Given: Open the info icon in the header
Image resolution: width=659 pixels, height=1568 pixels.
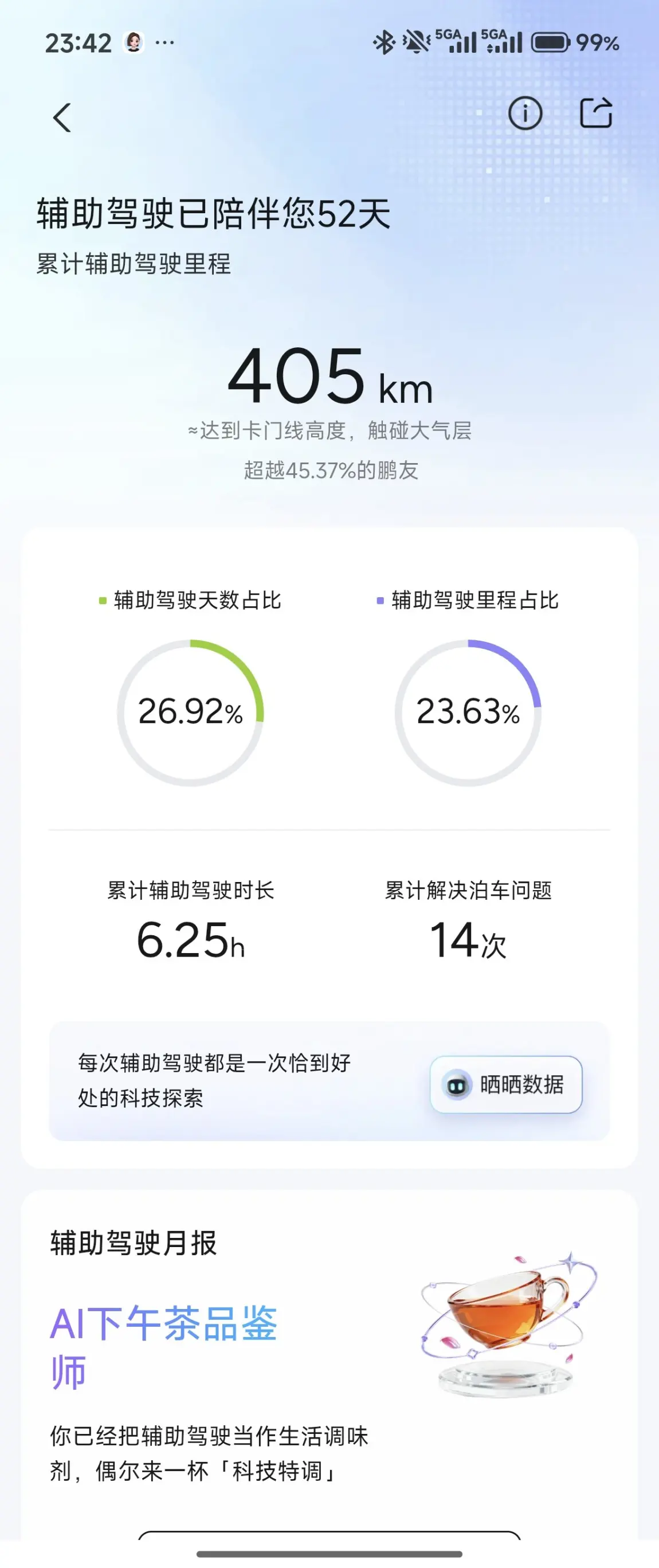Looking at the screenshot, I should coord(524,112).
